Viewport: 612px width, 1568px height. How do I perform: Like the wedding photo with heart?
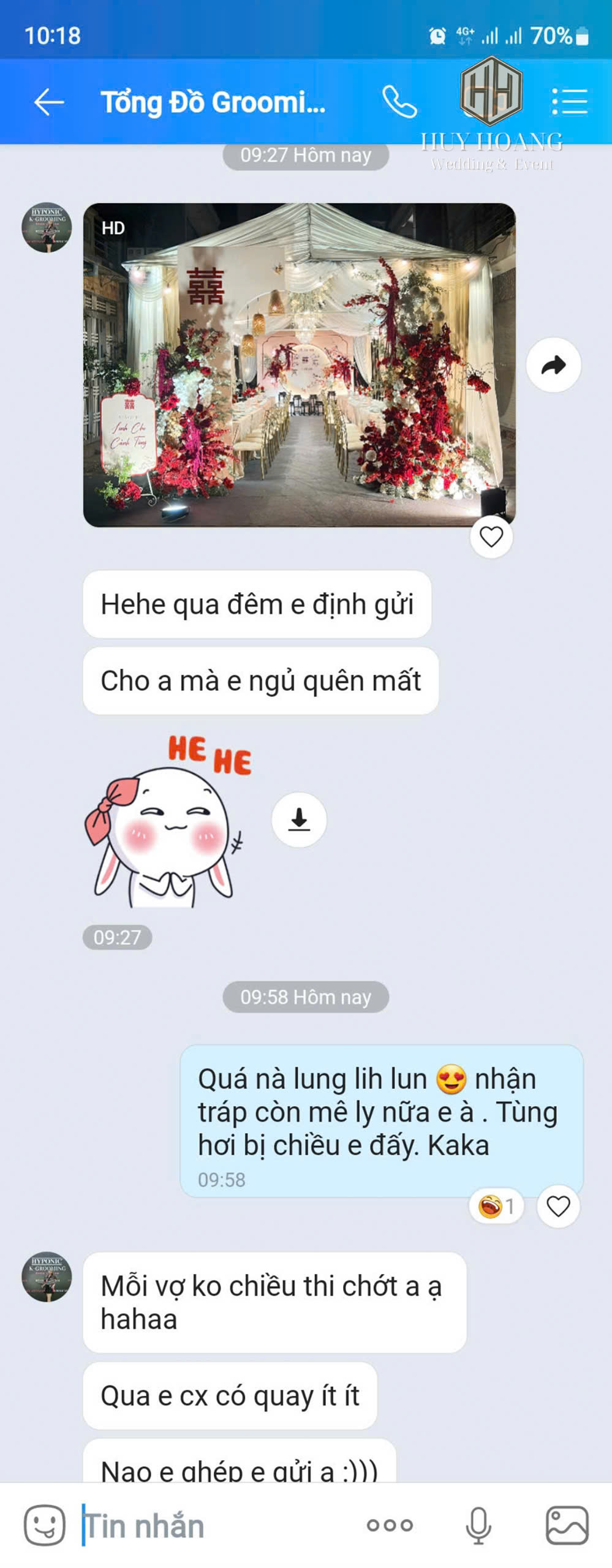pyautogui.click(x=491, y=537)
